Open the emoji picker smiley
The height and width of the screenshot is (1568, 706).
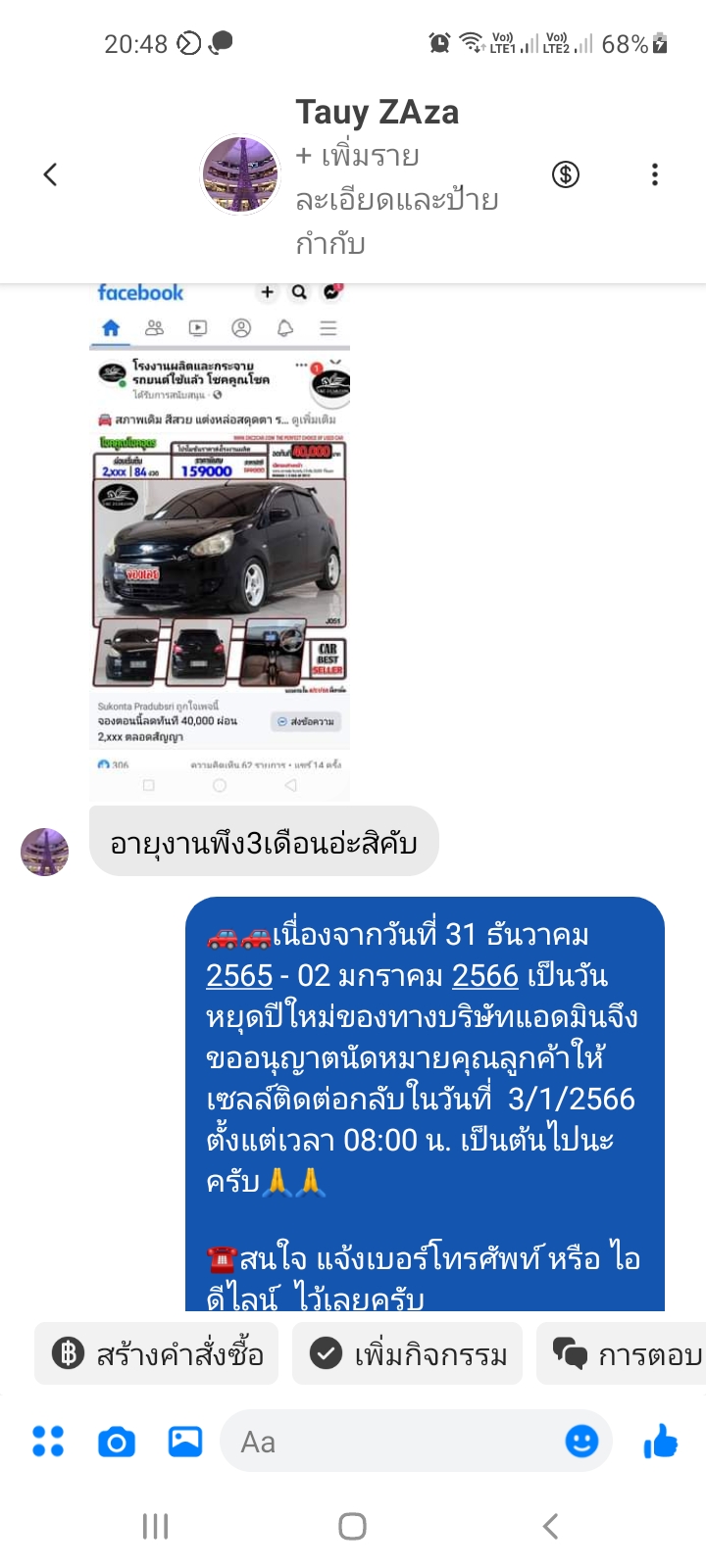(581, 1441)
